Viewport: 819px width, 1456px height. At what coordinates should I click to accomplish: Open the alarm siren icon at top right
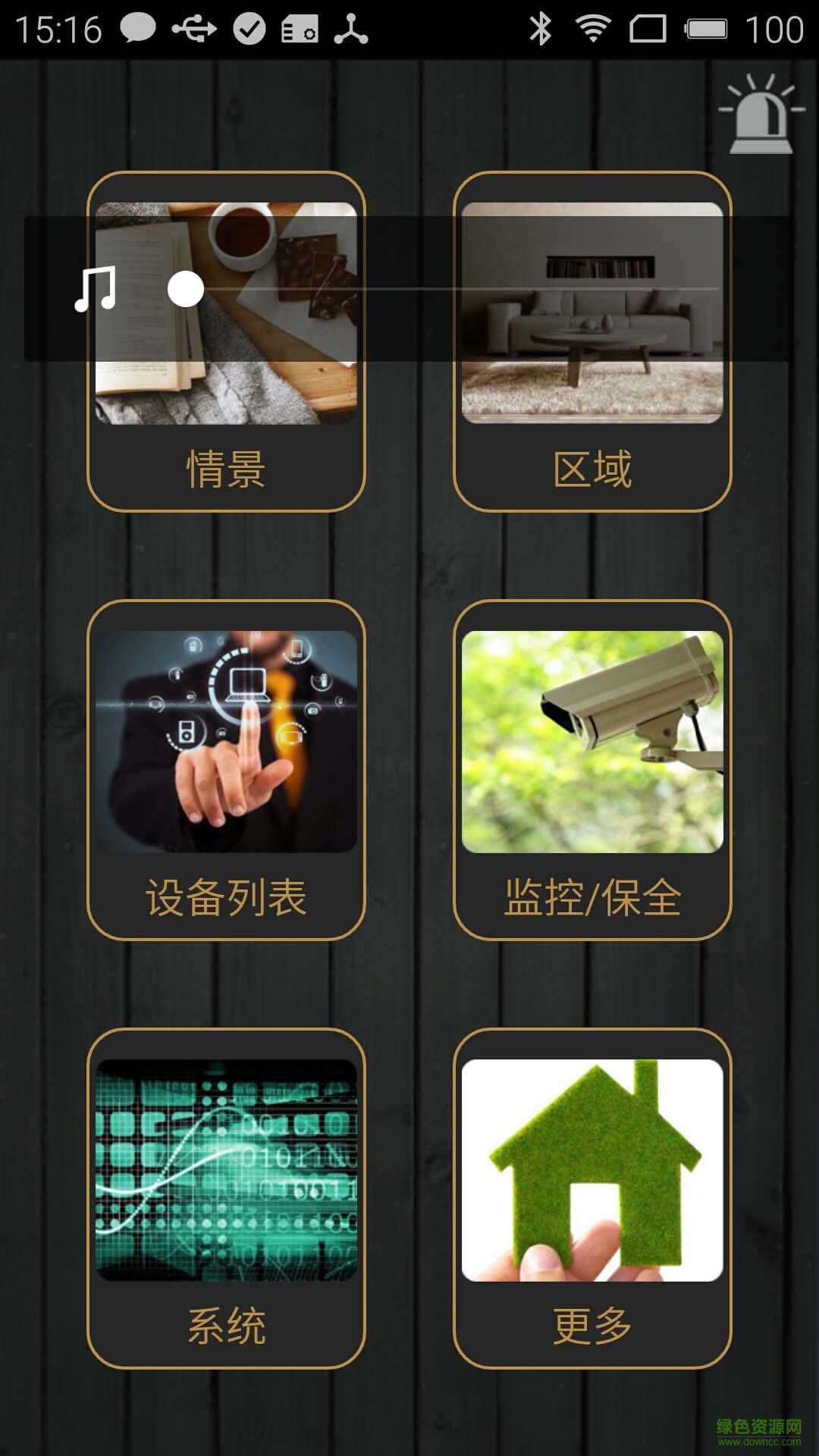coord(762,114)
